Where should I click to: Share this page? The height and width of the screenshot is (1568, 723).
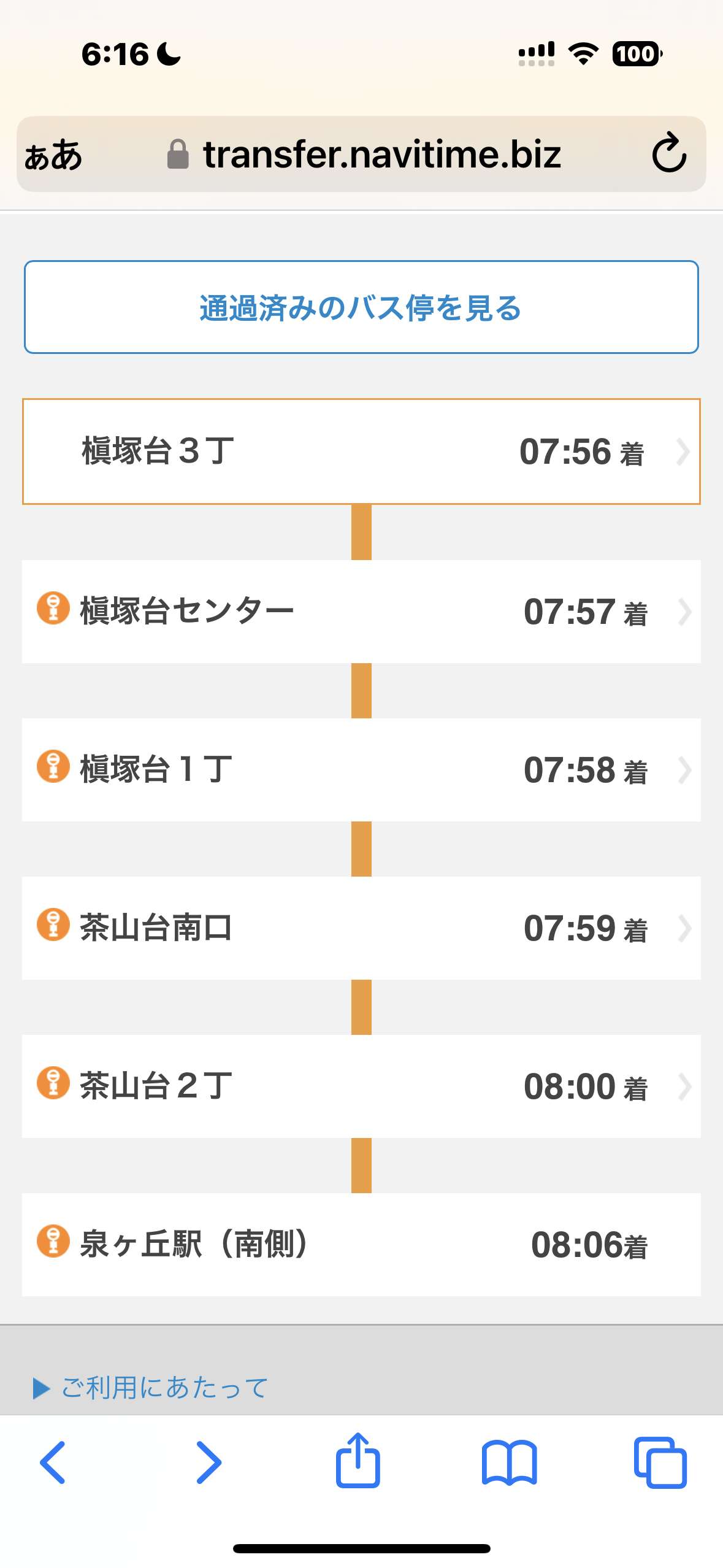tap(358, 1460)
